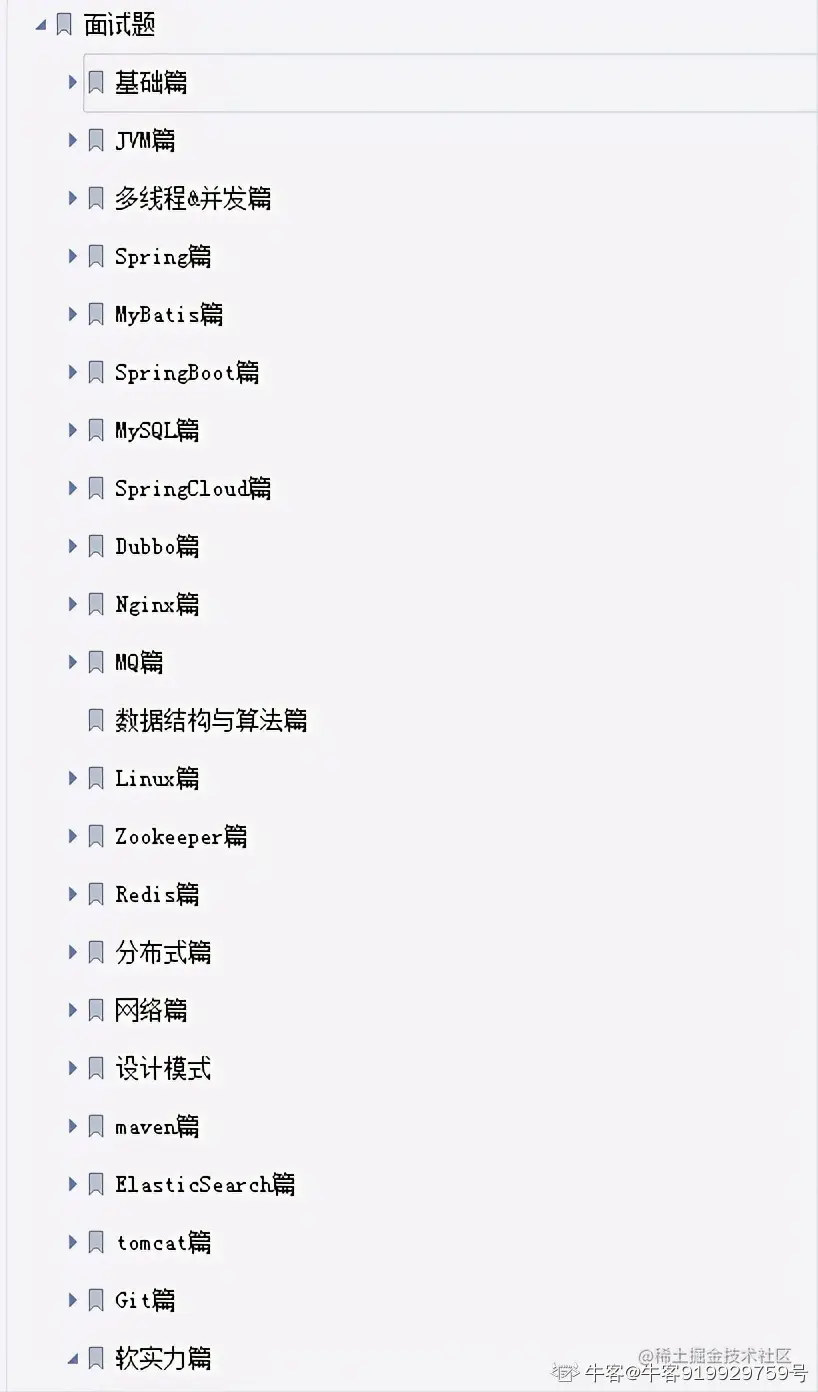The height and width of the screenshot is (1392, 818).
Task: Go to the SpringBoot篇 bookmark
Action: tap(186, 372)
